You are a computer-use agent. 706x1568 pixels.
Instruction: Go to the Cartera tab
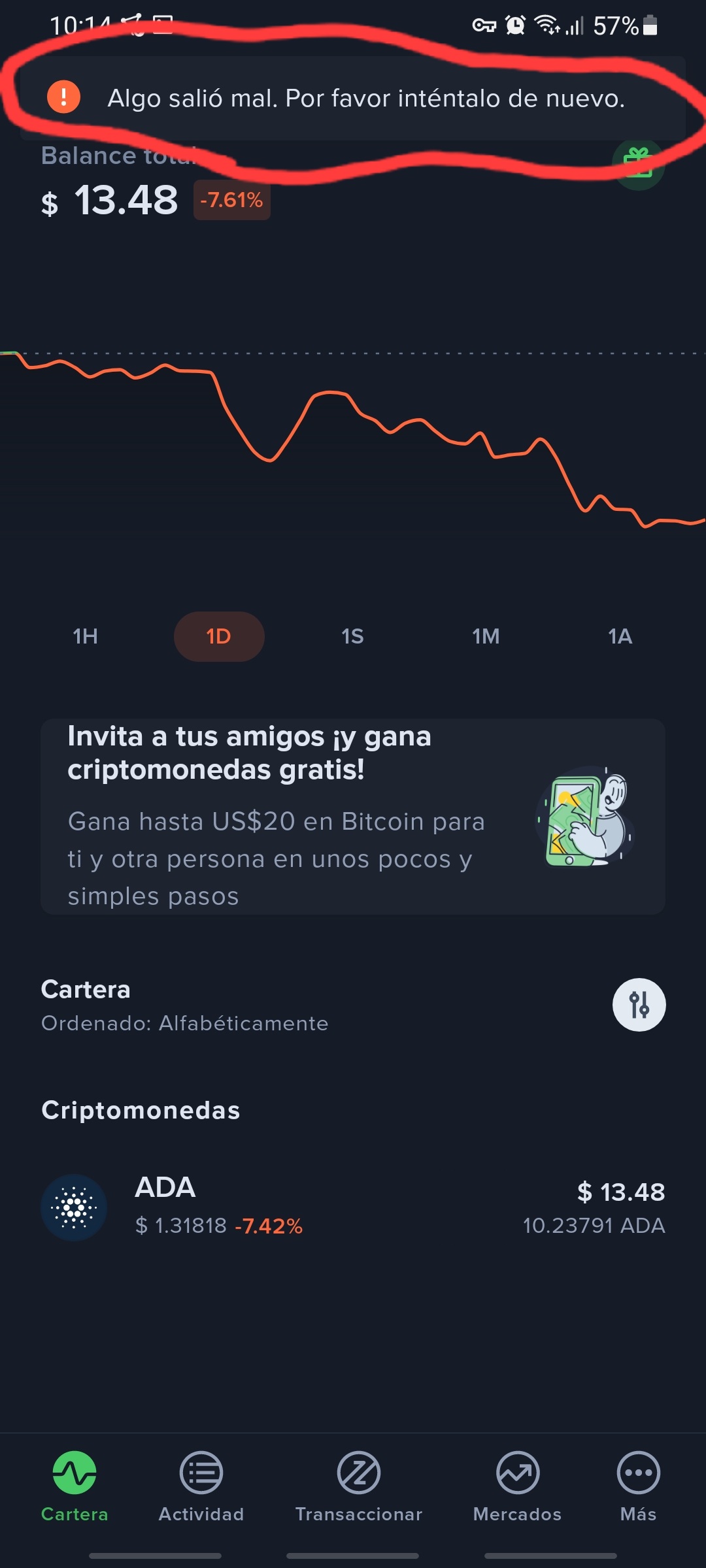pyautogui.click(x=75, y=1483)
